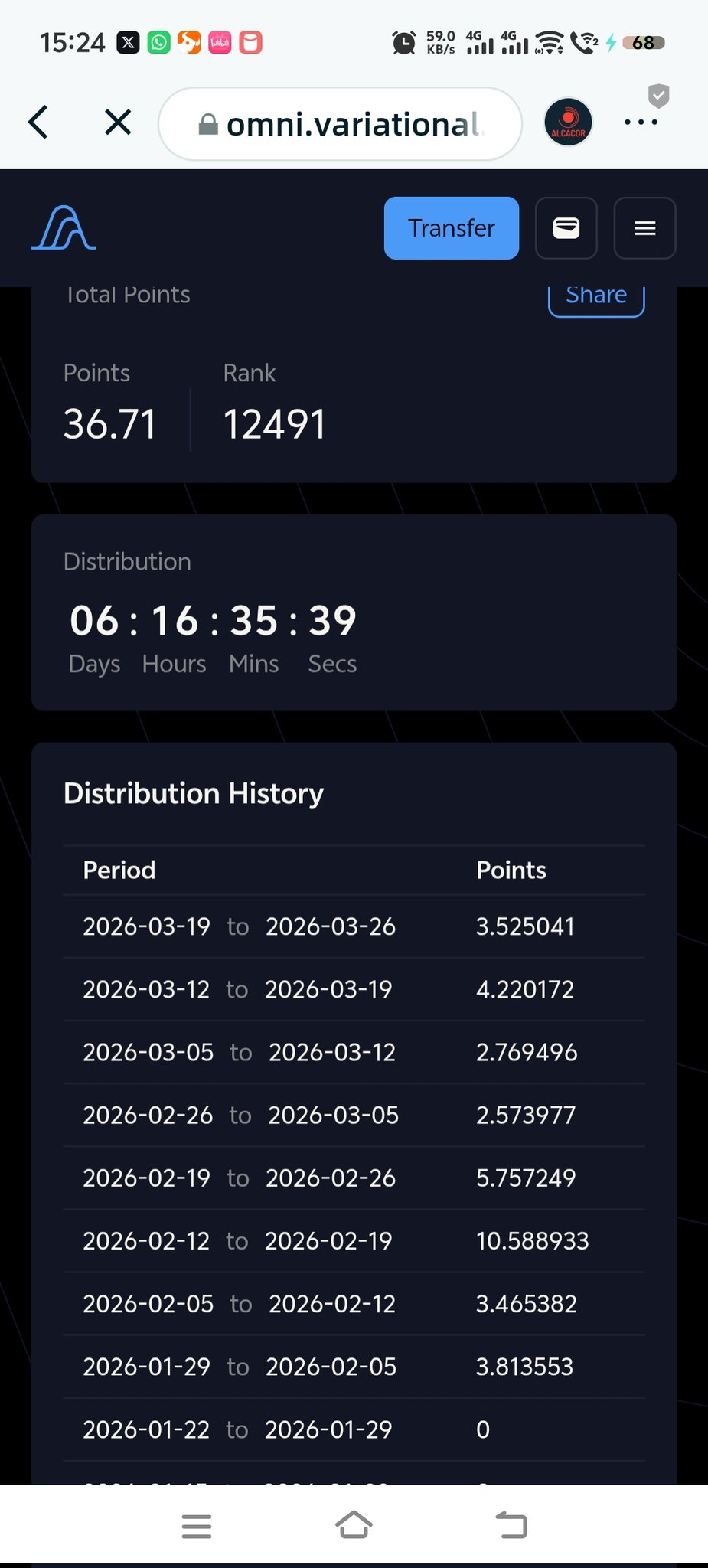Open the browser overflow menu
708x1568 pixels.
point(641,122)
